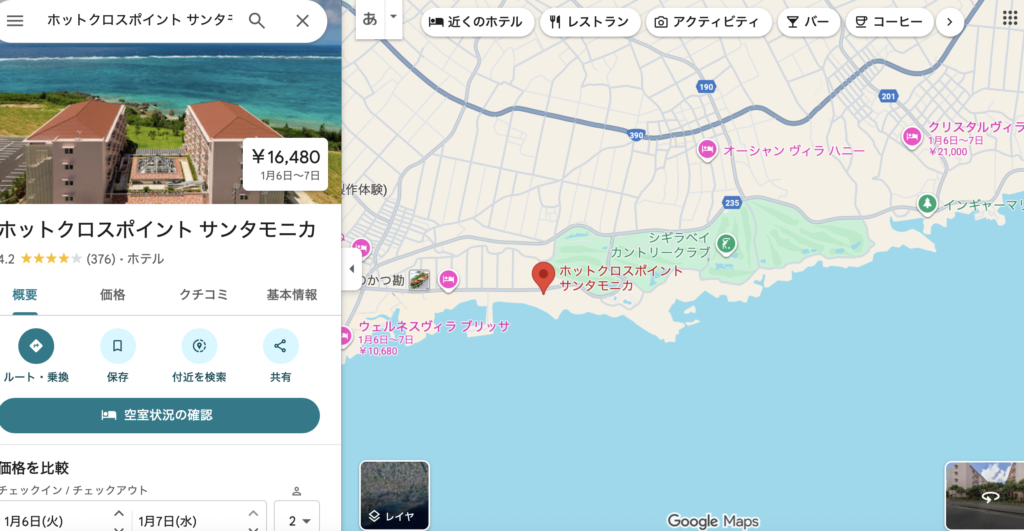The image size is (1024, 531).
Task: Clear the search with X
Action: [302, 21]
